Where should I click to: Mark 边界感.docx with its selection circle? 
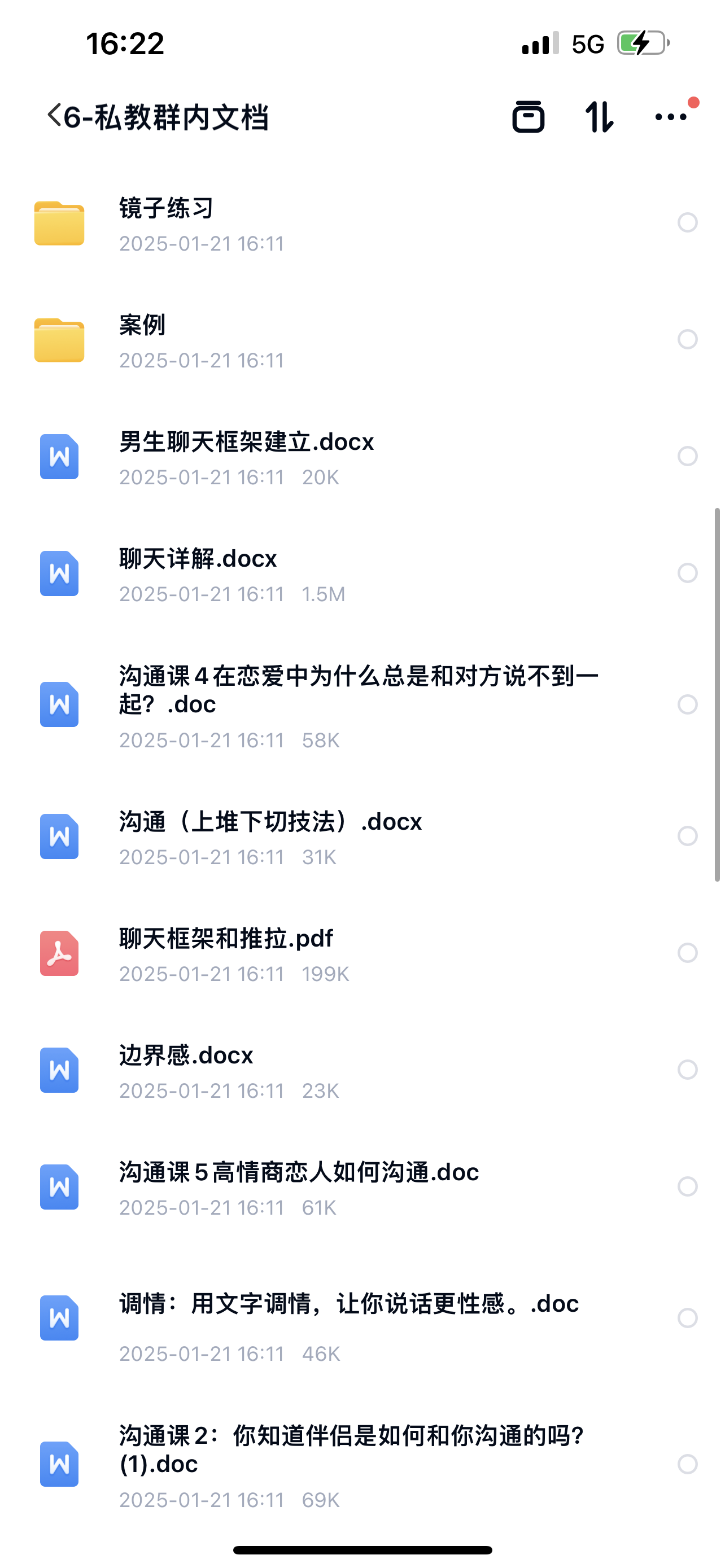[x=687, y=1070]
